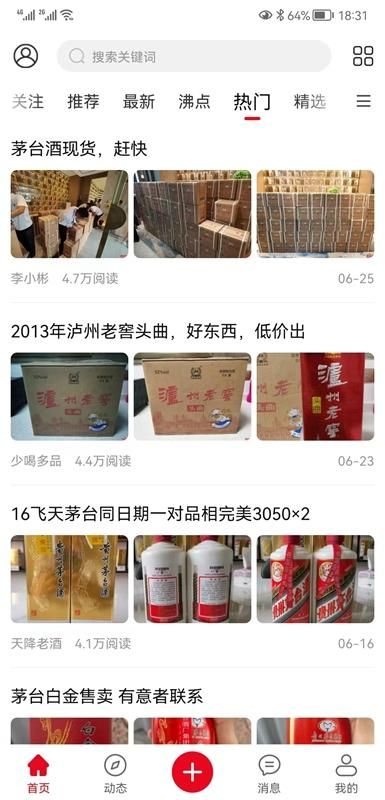The width and height of the screenshot is (385, 800).
Task: Go to the 首页 bottom tab
Action: (38, 773)
